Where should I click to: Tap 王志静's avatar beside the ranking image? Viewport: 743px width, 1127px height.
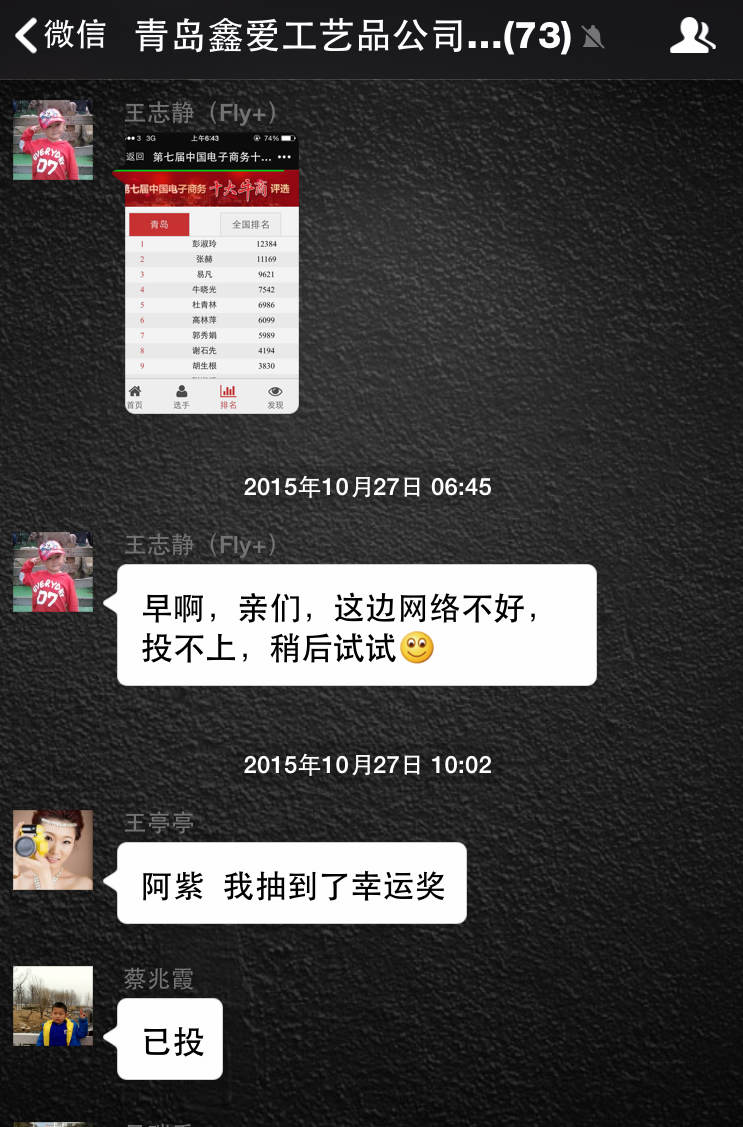[52, 140]
